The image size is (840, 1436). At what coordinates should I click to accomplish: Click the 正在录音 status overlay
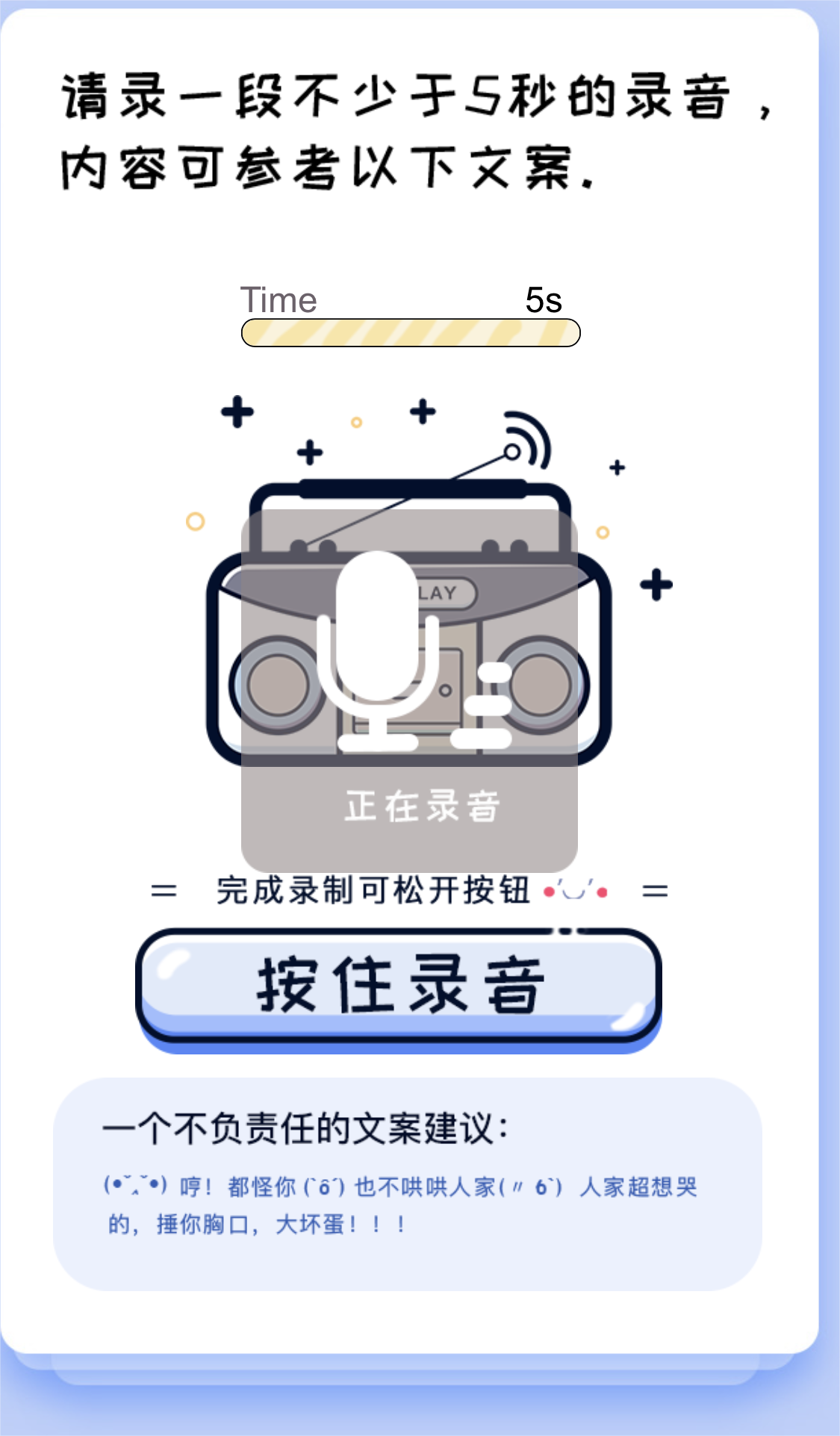420,805
